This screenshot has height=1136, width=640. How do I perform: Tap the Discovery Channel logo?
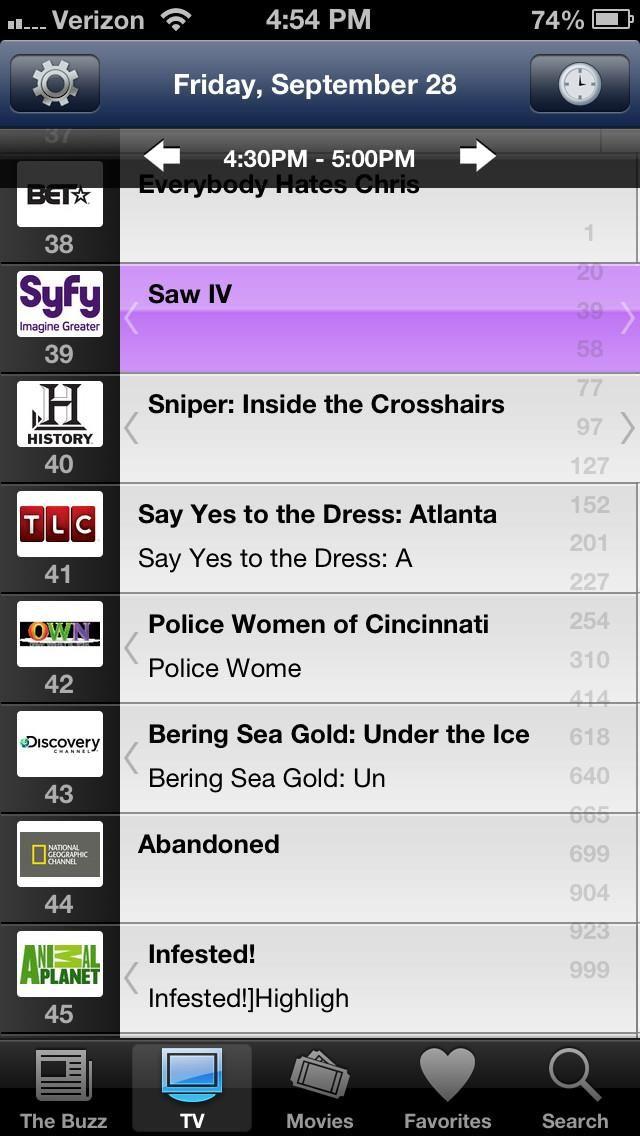(x=60, y=744)
